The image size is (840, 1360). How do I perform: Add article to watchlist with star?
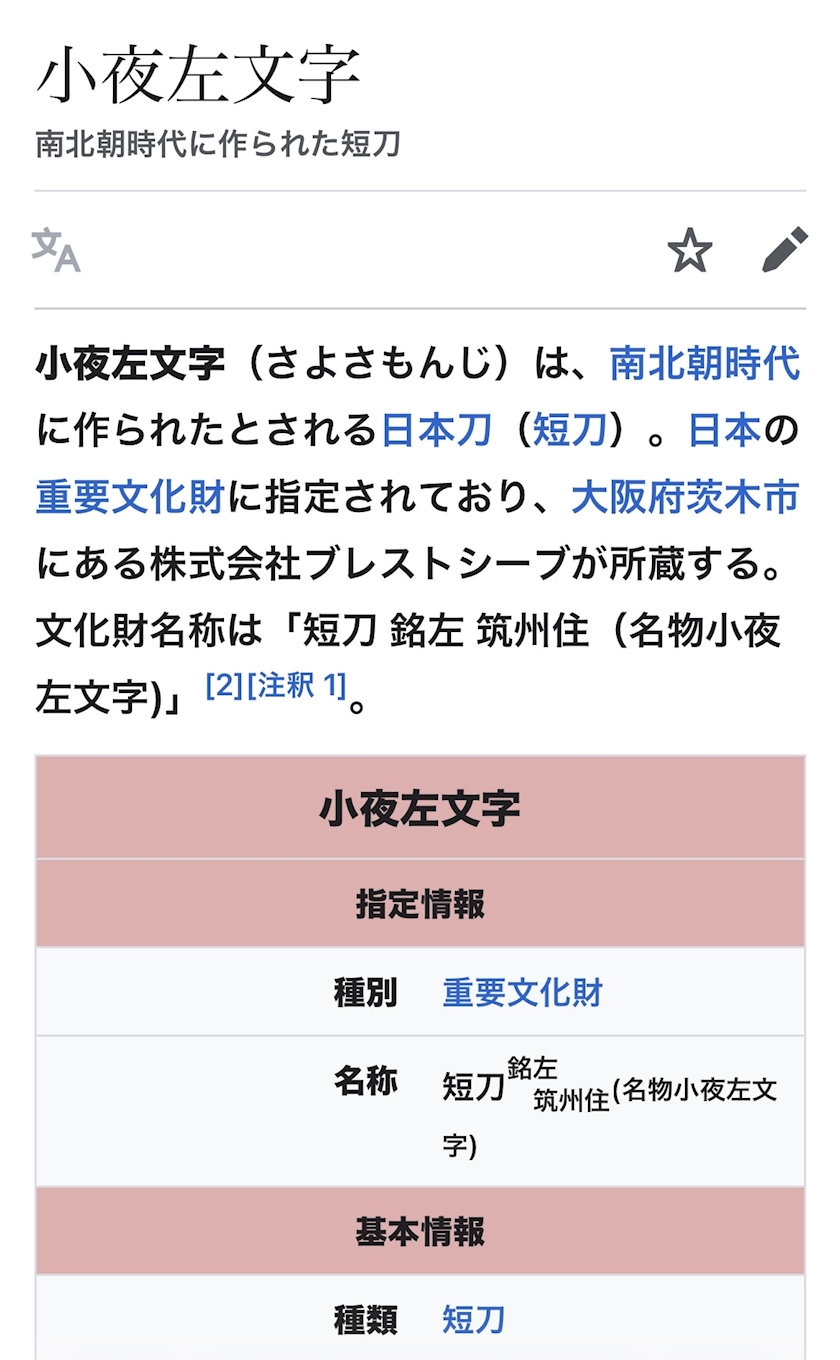pos(690,250)
